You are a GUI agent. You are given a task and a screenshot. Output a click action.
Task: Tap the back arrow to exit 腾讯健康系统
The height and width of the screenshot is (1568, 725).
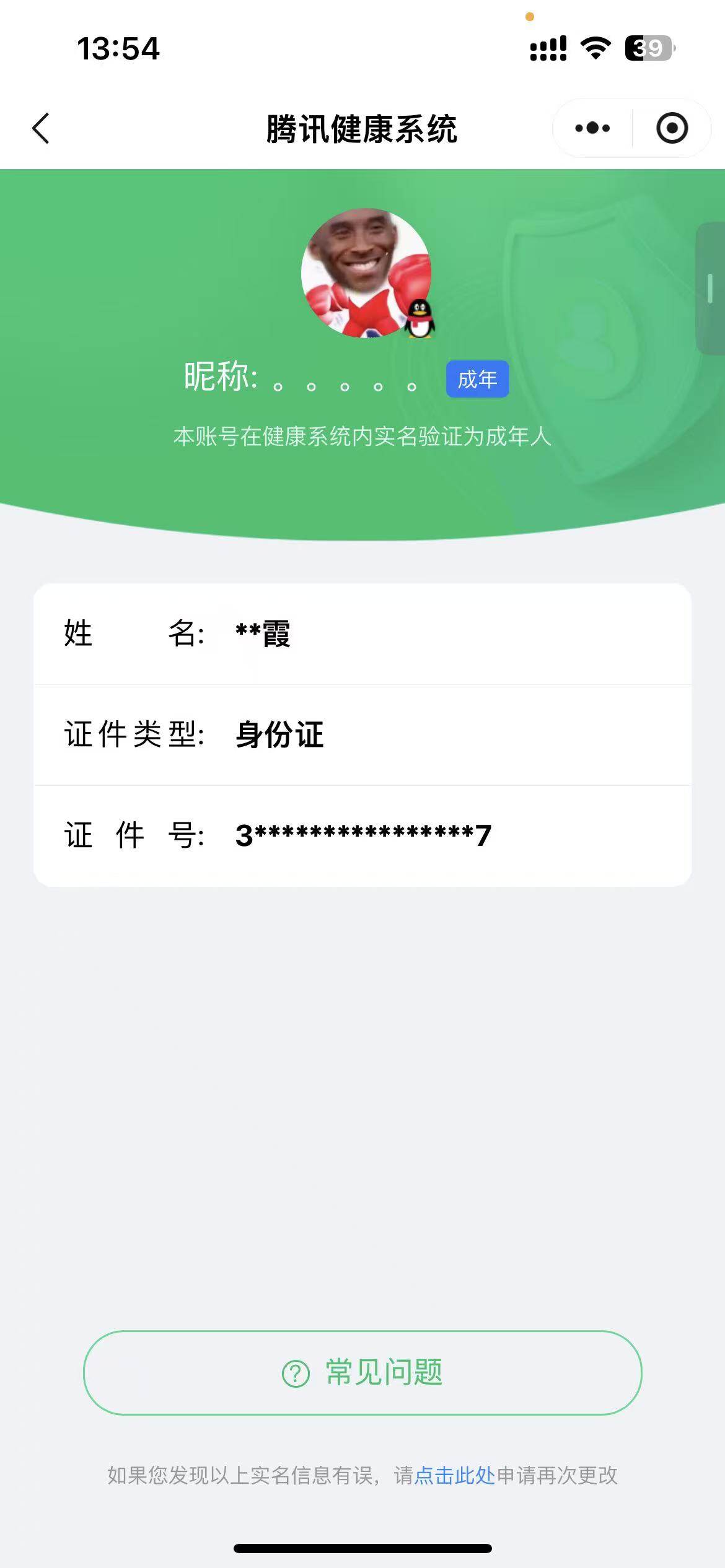pos(40,128)
